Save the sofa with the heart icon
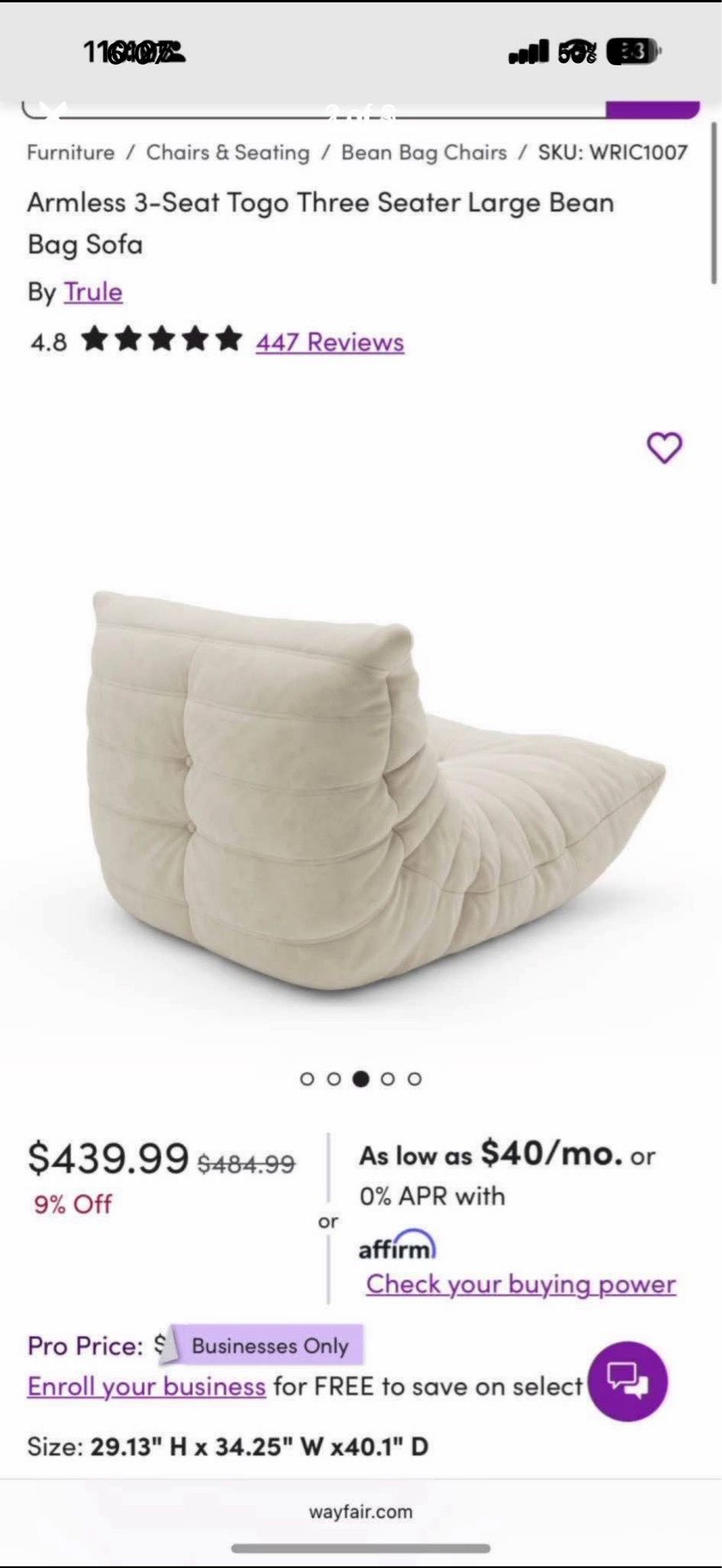 pyautogui.click(x=664, y=448)
